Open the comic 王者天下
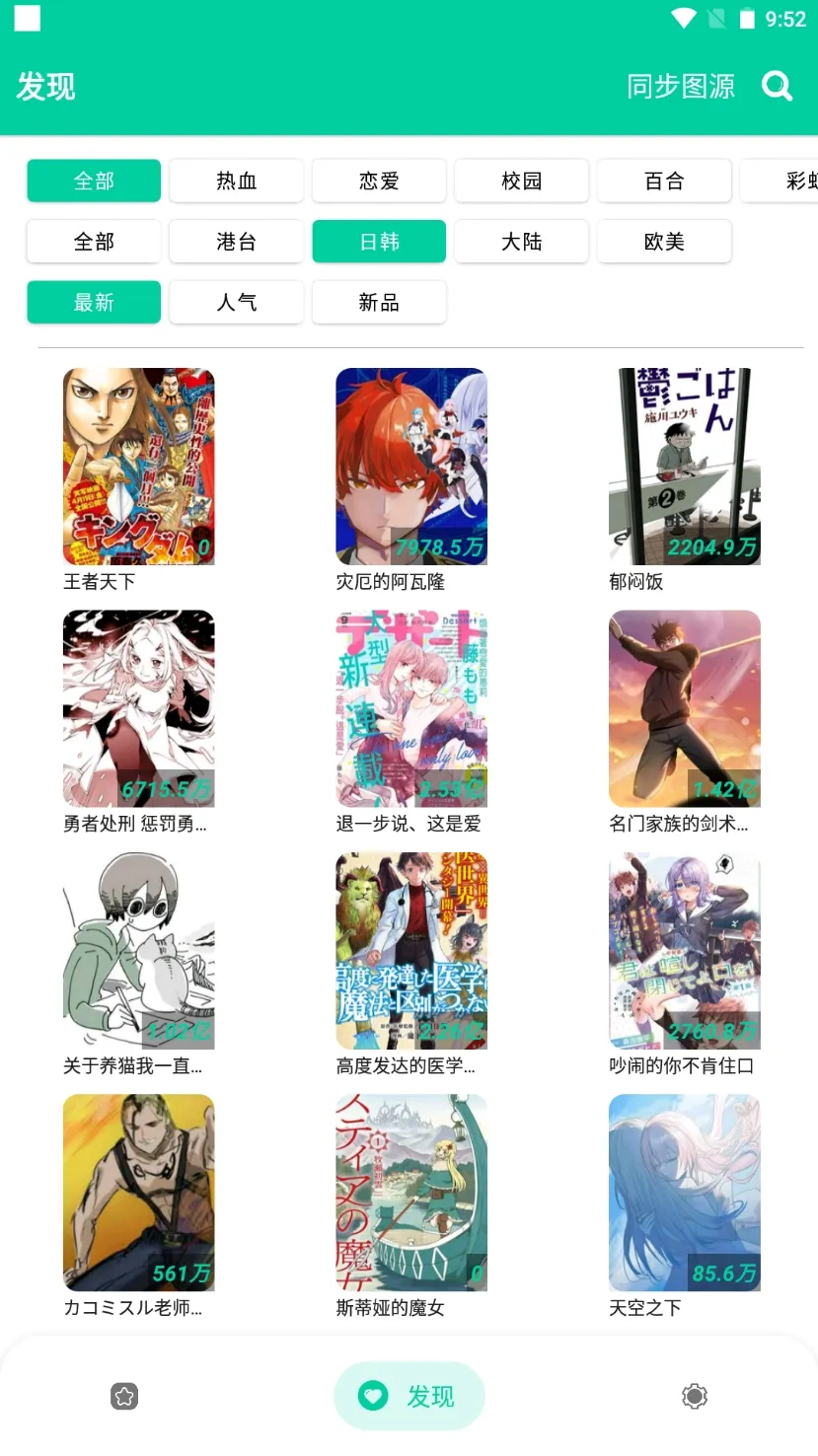The width and height of the screenshot is (818, 1456). (x=138, y=467)
